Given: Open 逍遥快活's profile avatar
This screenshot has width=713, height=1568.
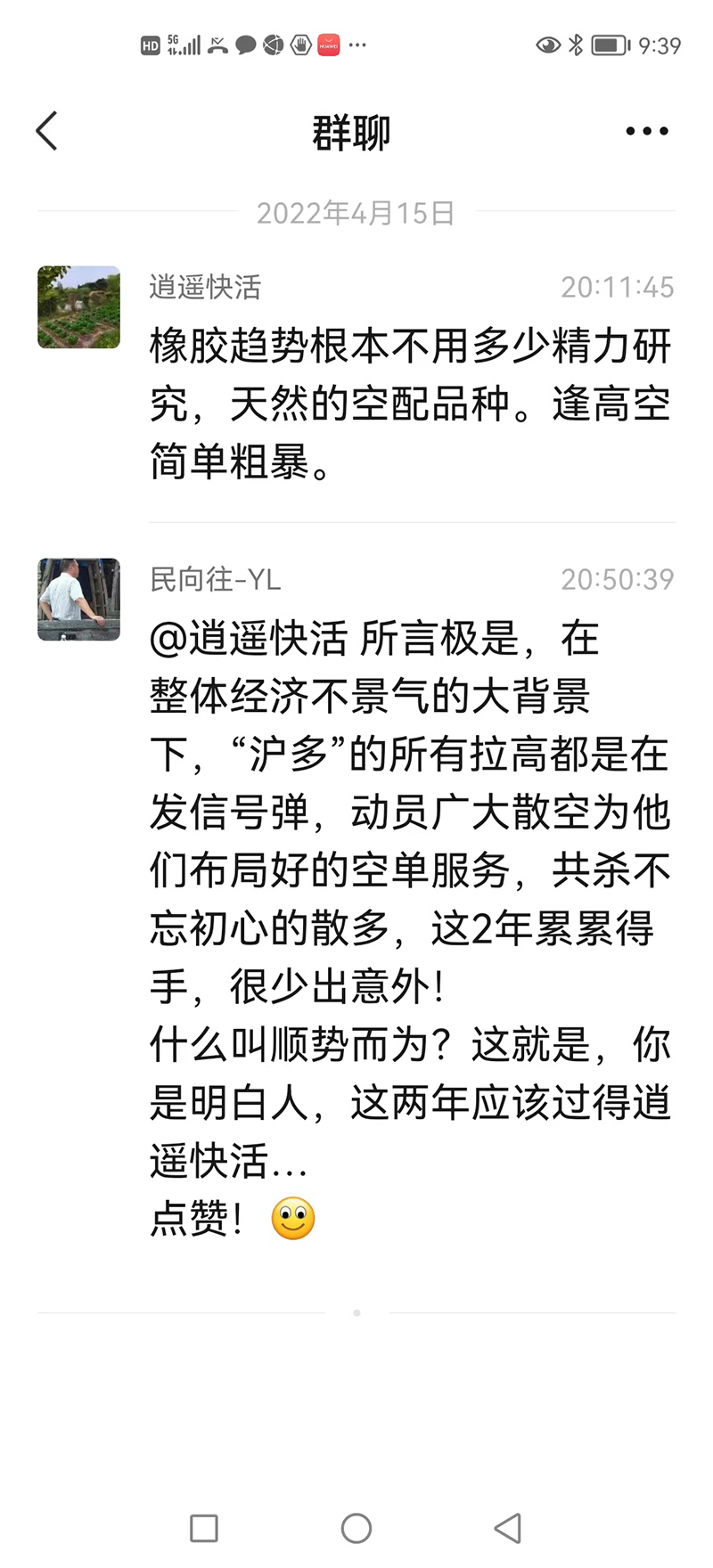Looking at the screenshot, I should coord(78,307).
